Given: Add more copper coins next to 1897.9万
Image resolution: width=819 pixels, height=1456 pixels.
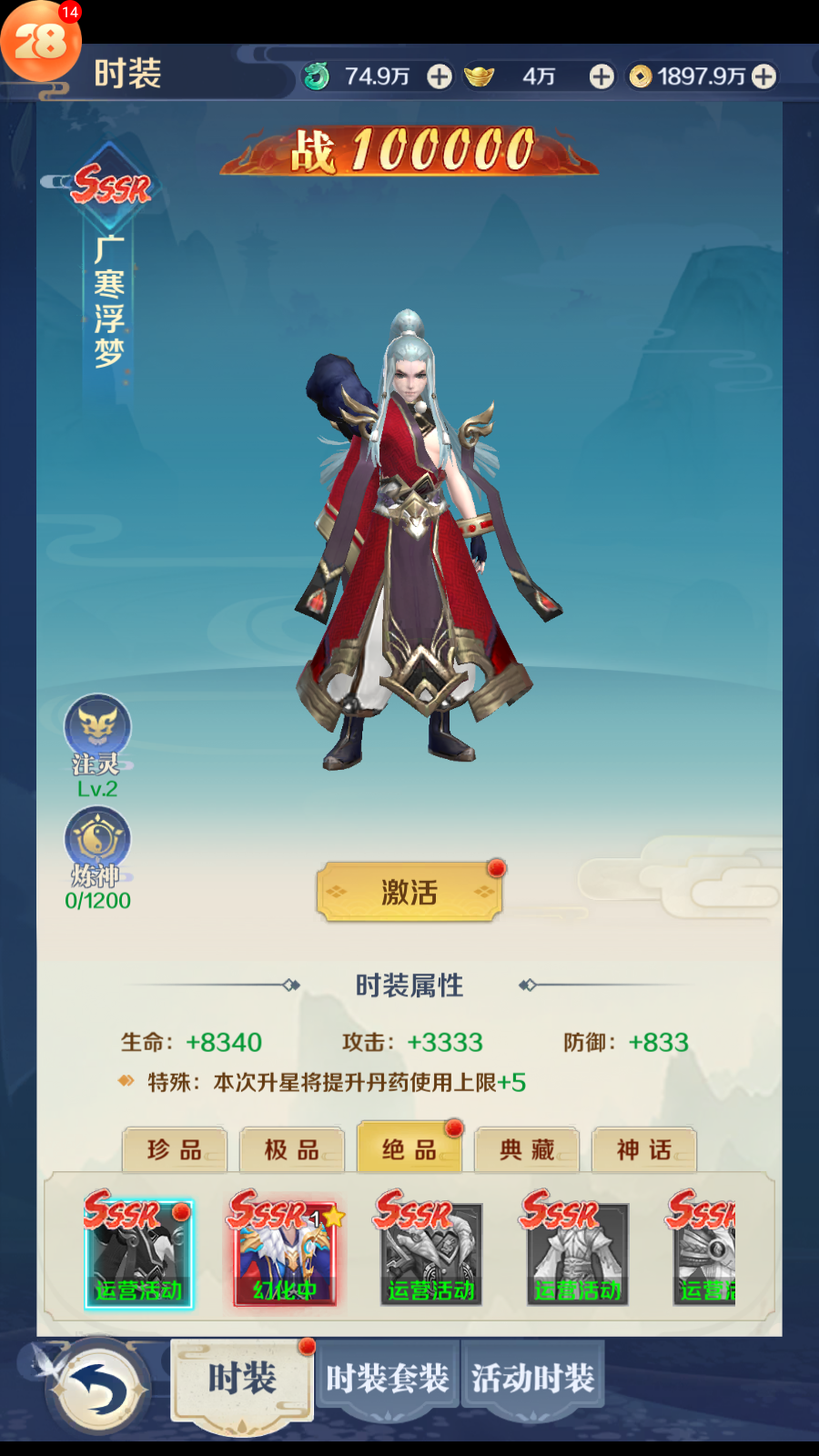Looking at the screenshot, I should click(x=764, y=76).
